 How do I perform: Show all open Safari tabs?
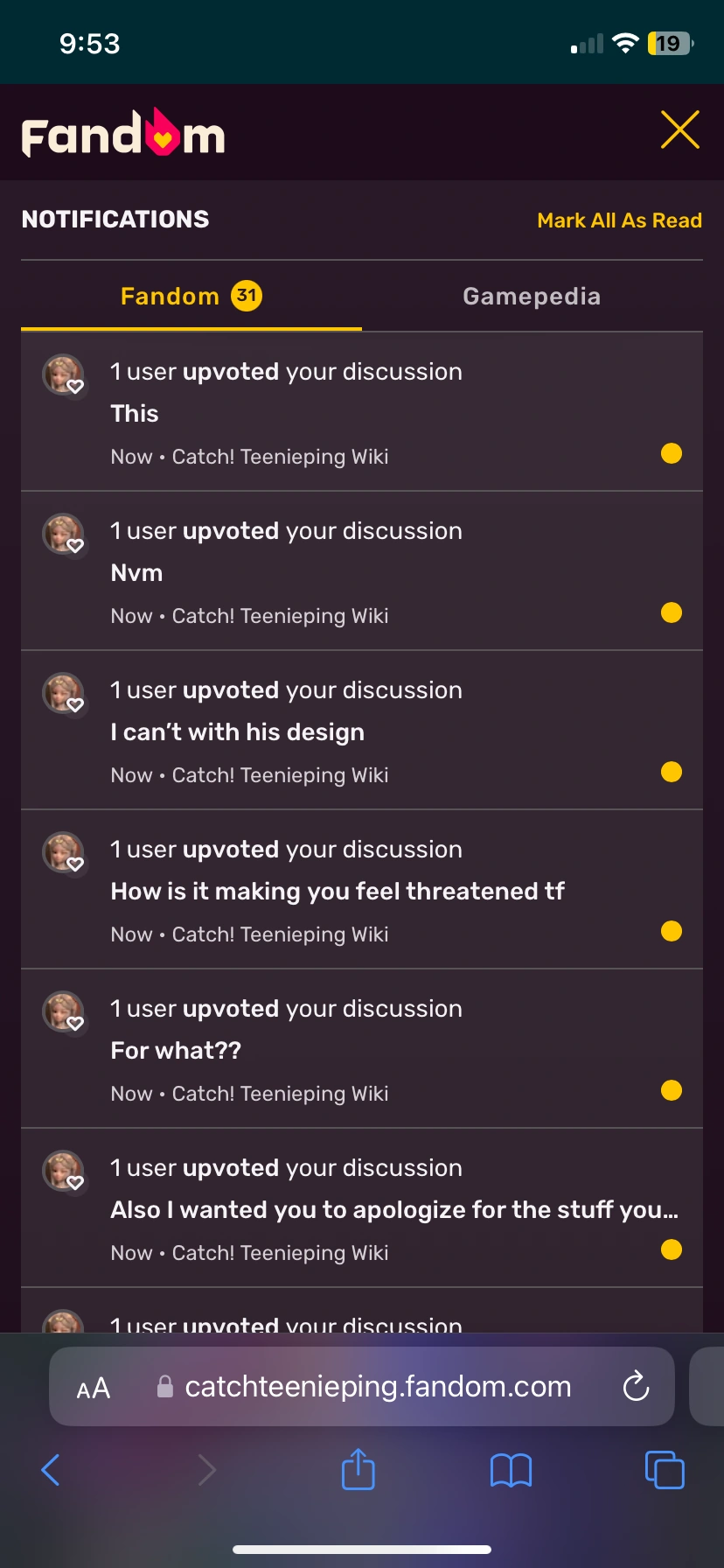(665, 1470)
